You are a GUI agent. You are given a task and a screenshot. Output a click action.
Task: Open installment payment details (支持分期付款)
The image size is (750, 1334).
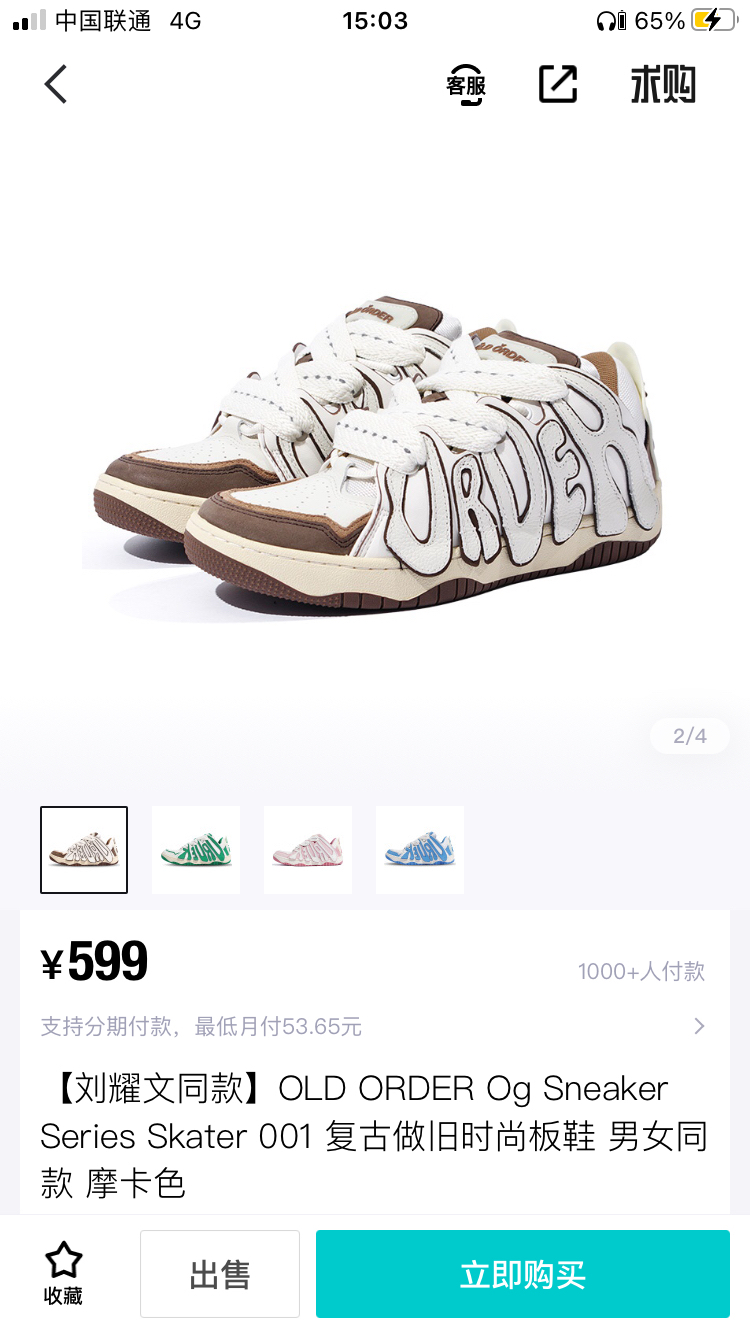coord(372,1026)
